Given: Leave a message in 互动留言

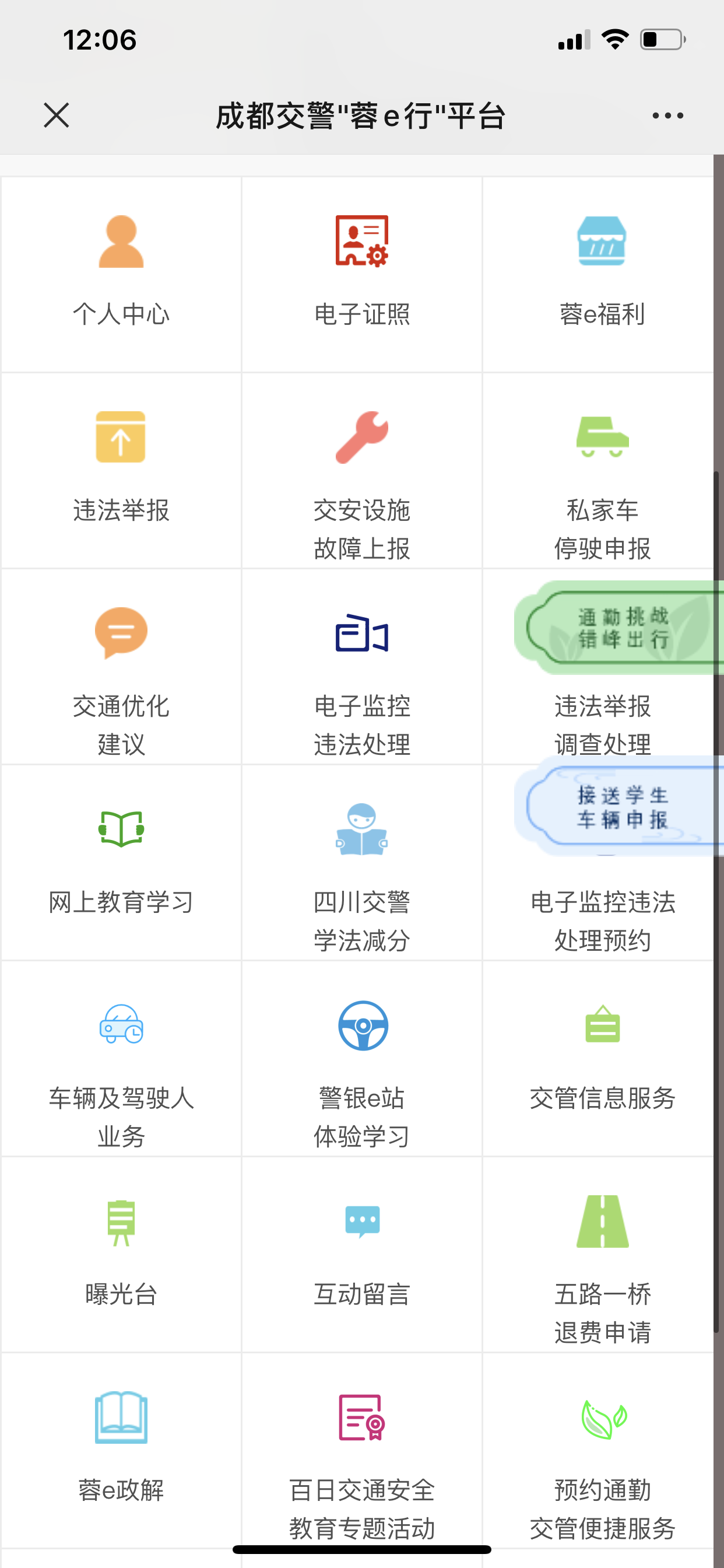Looking at the screenshot, I should tap(362, 1255).
